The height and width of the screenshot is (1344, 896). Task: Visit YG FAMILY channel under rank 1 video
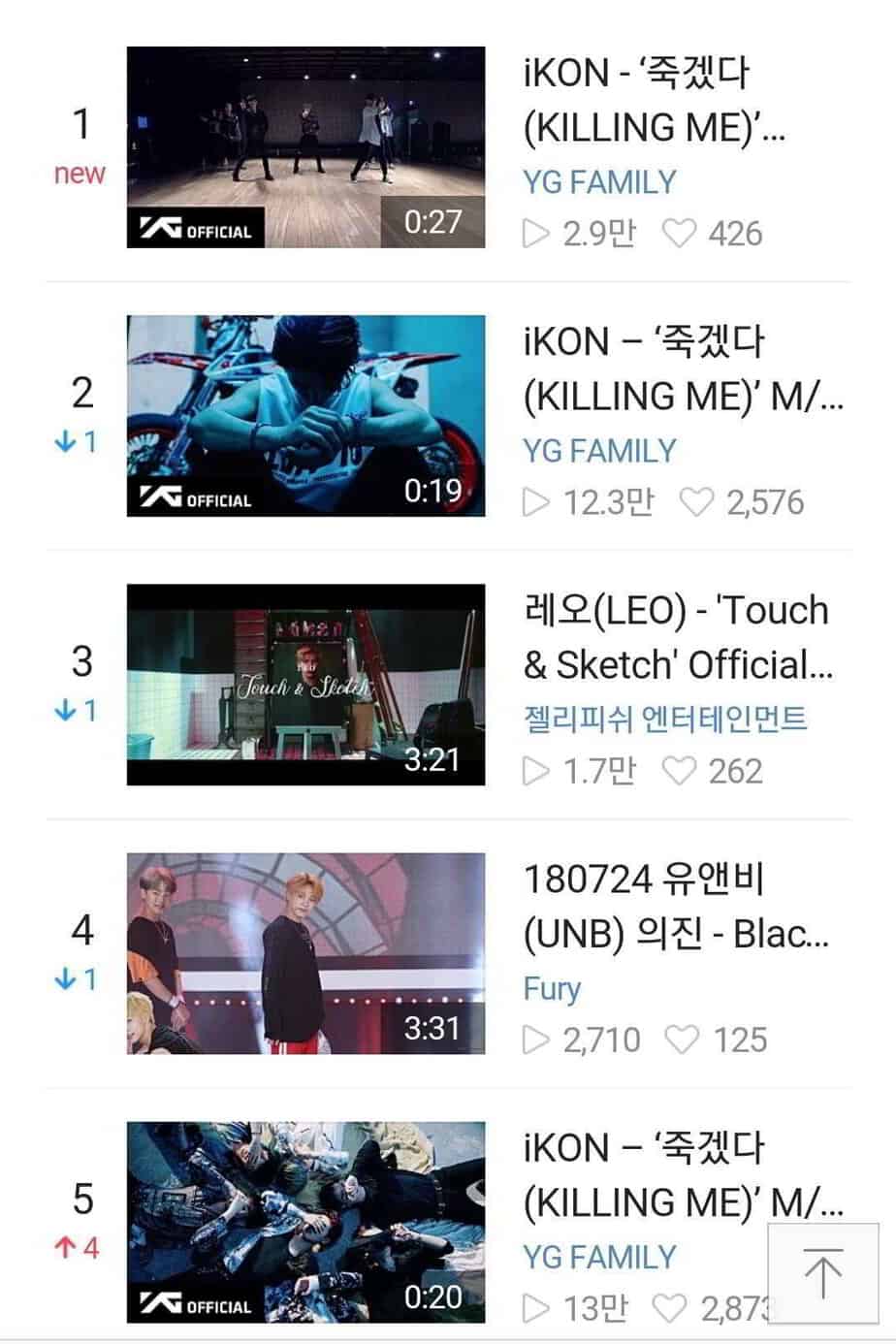point(599,182)
